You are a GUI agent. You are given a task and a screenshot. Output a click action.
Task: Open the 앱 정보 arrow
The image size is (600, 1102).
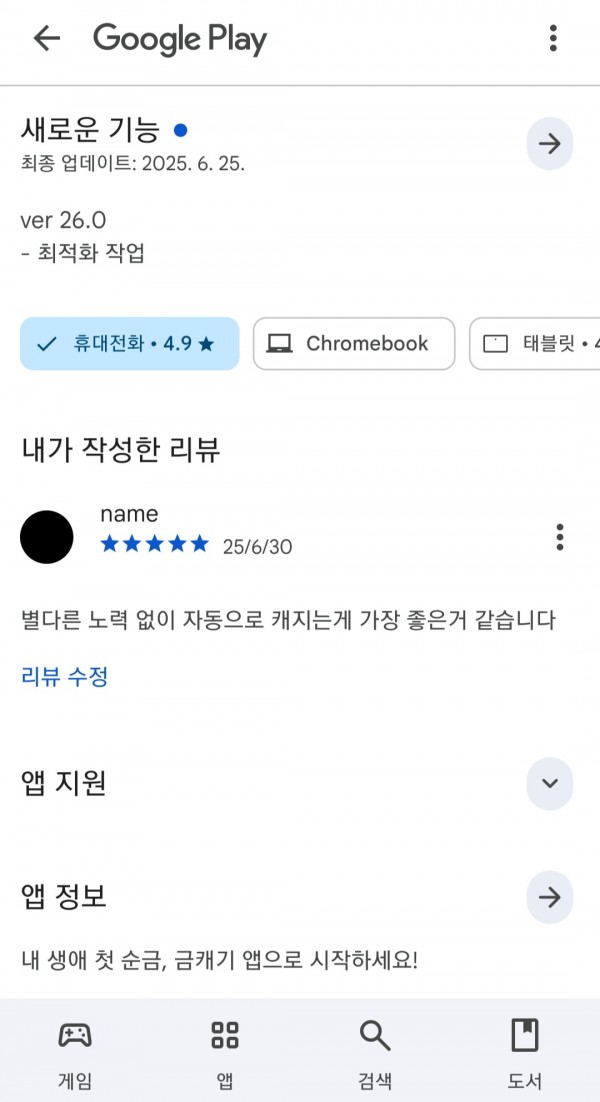[549, 897]
